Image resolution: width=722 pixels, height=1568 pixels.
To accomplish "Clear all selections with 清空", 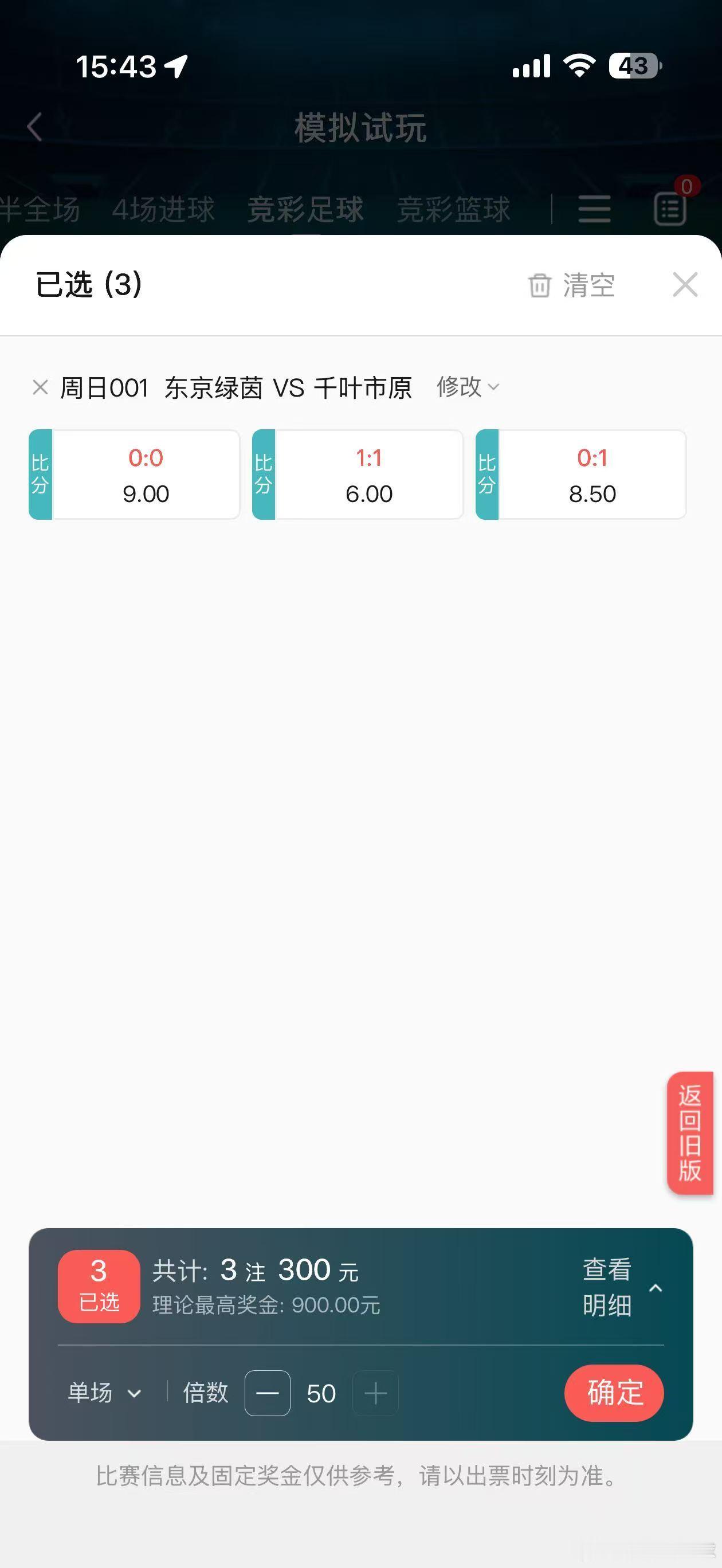I will pyautogui.click(x=571, y=285).
